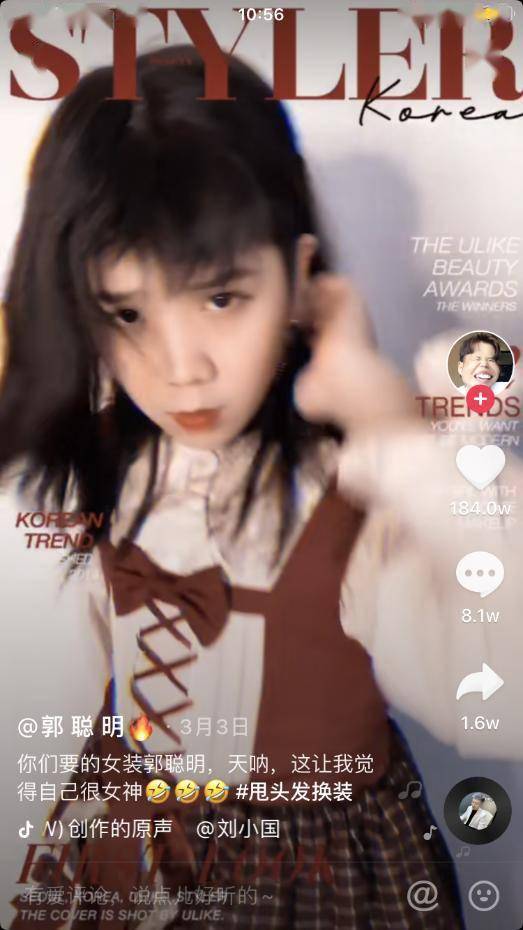The image size is (523, 930).
Task: Like this video with the heart
Action: 480,466
